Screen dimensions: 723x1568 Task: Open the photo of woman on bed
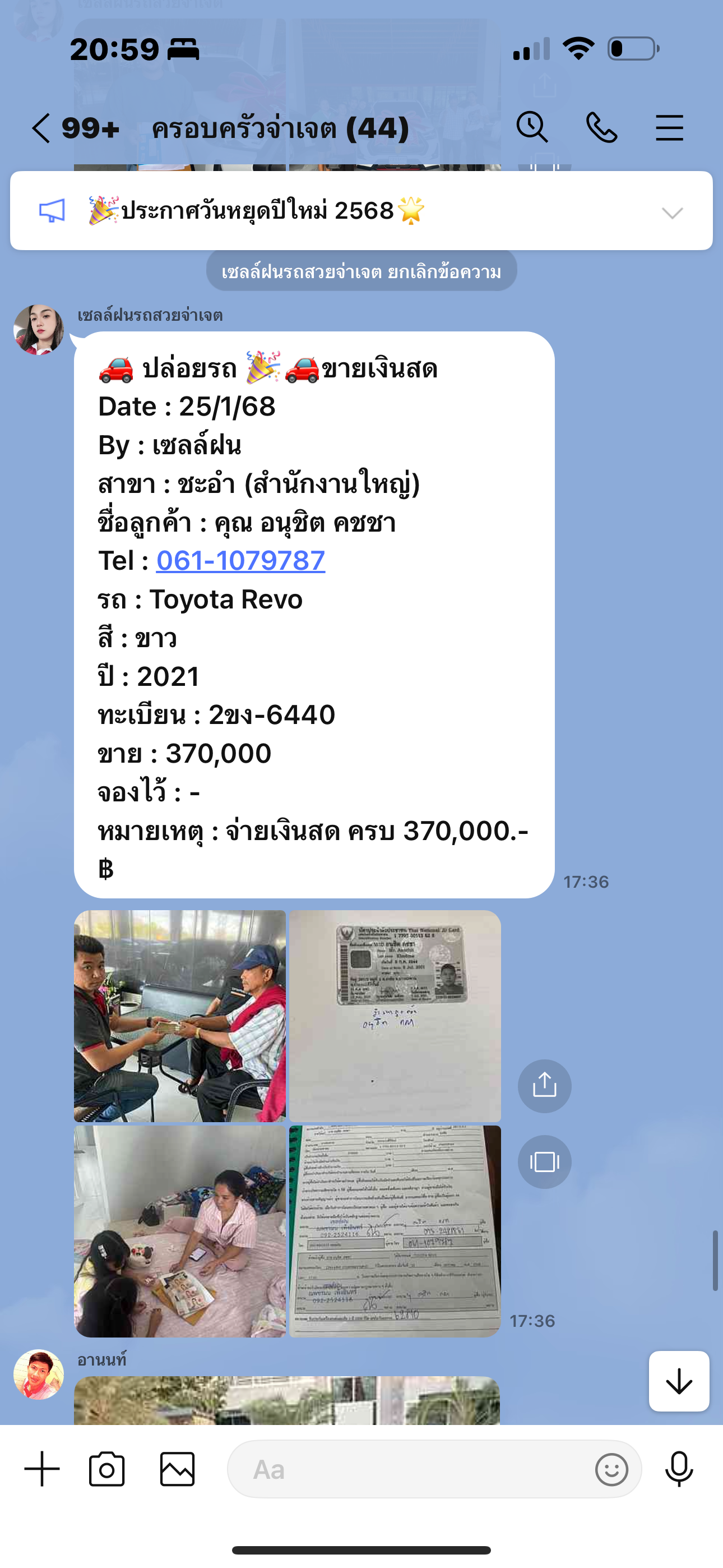[x=179, y=1231]
